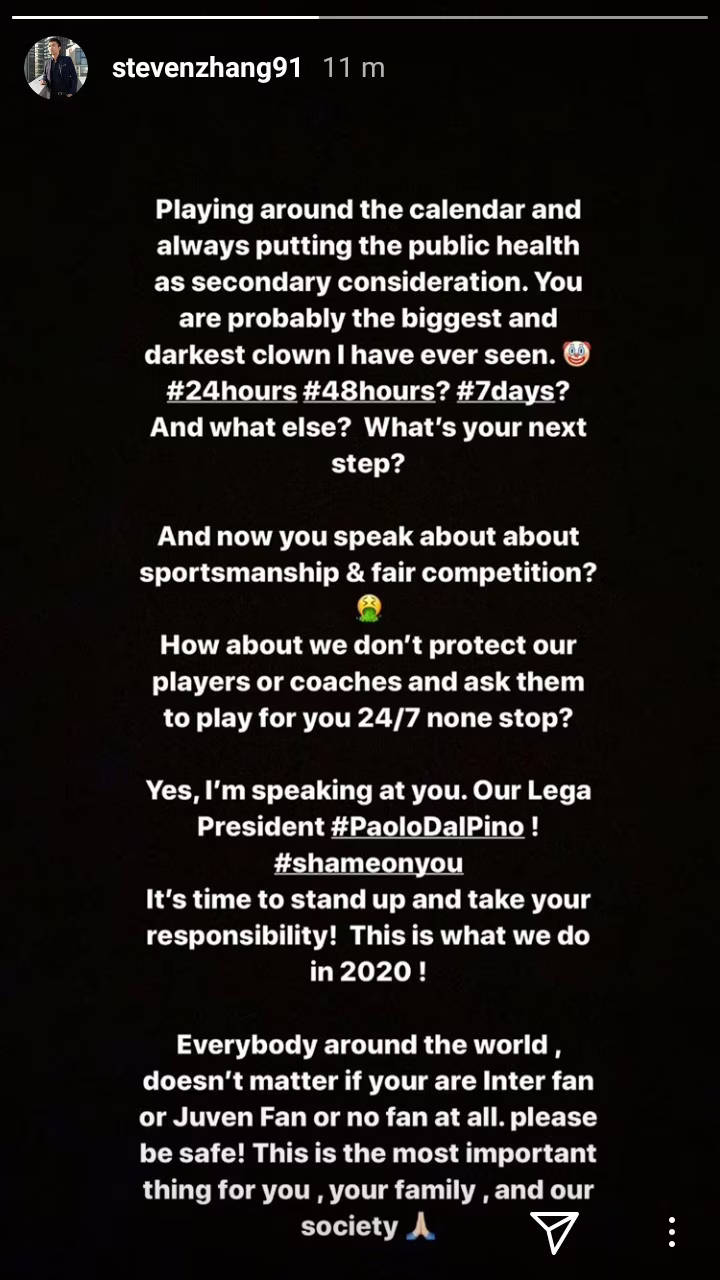Screen dimensions: 720x1280
Task: Open the stevenzhang91 username link
Action: tap(207, 68)
